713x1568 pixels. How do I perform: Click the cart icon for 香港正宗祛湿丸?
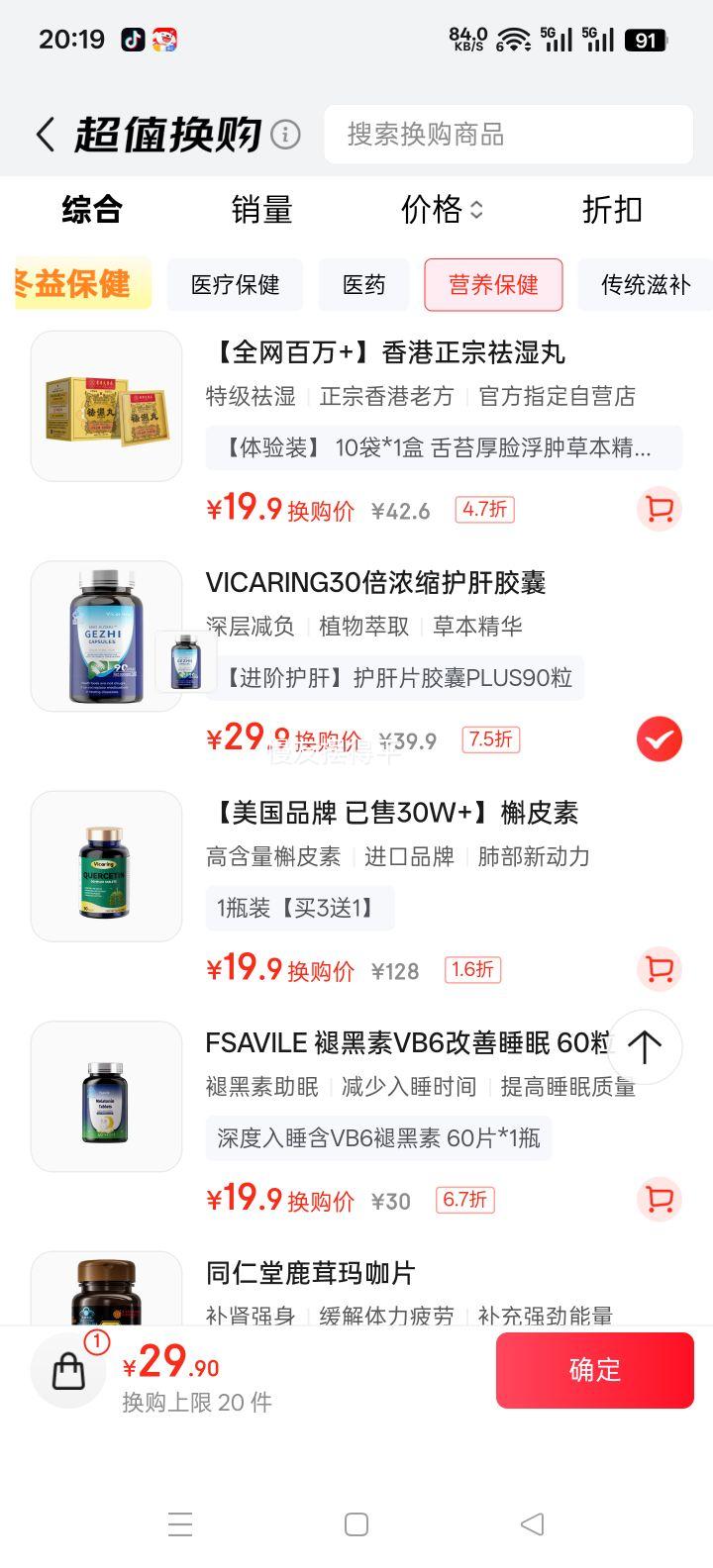tap(659, 509)
